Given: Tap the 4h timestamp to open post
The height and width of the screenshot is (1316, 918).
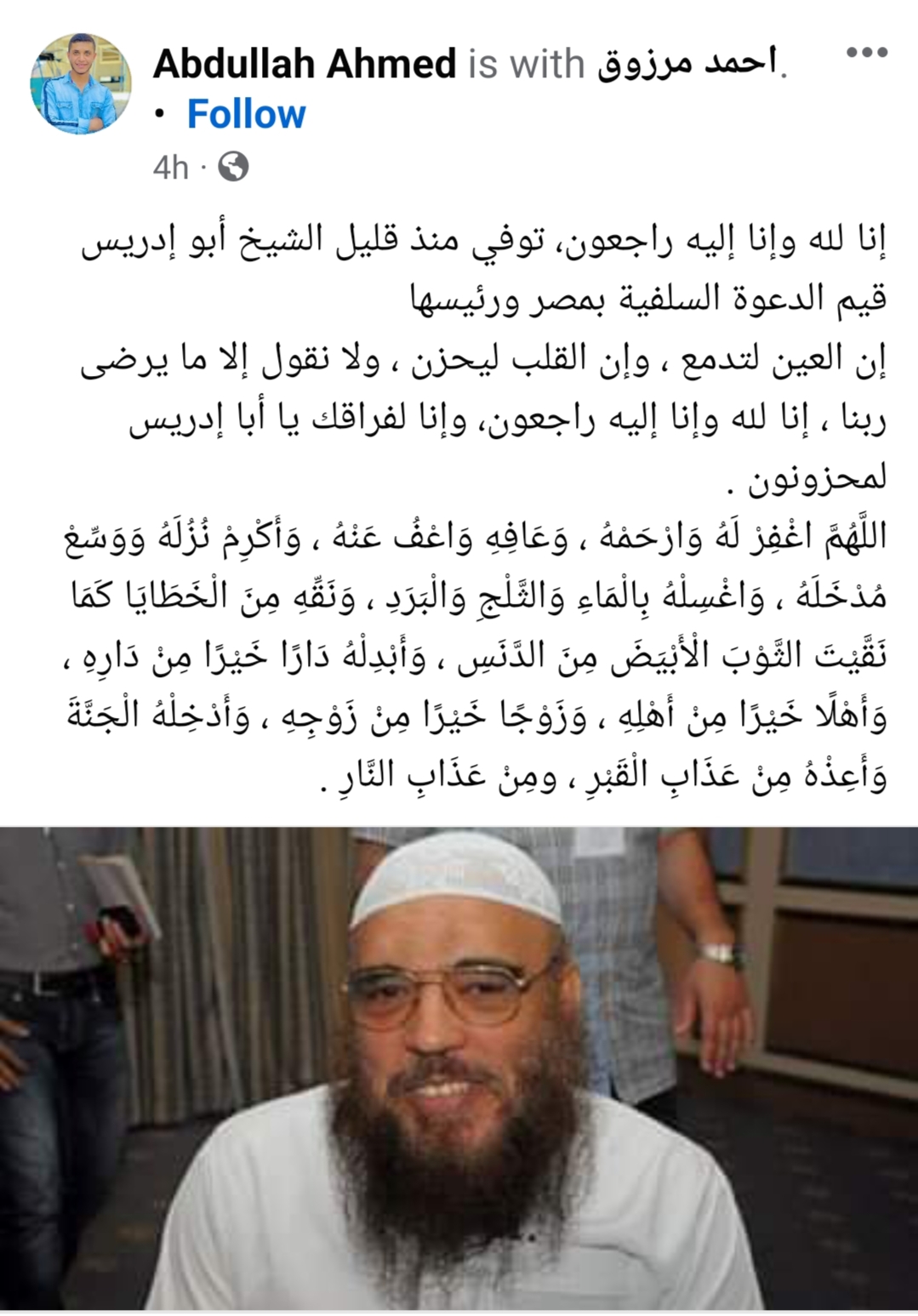Looking at the screenshot, I should (x=170, y=168).
